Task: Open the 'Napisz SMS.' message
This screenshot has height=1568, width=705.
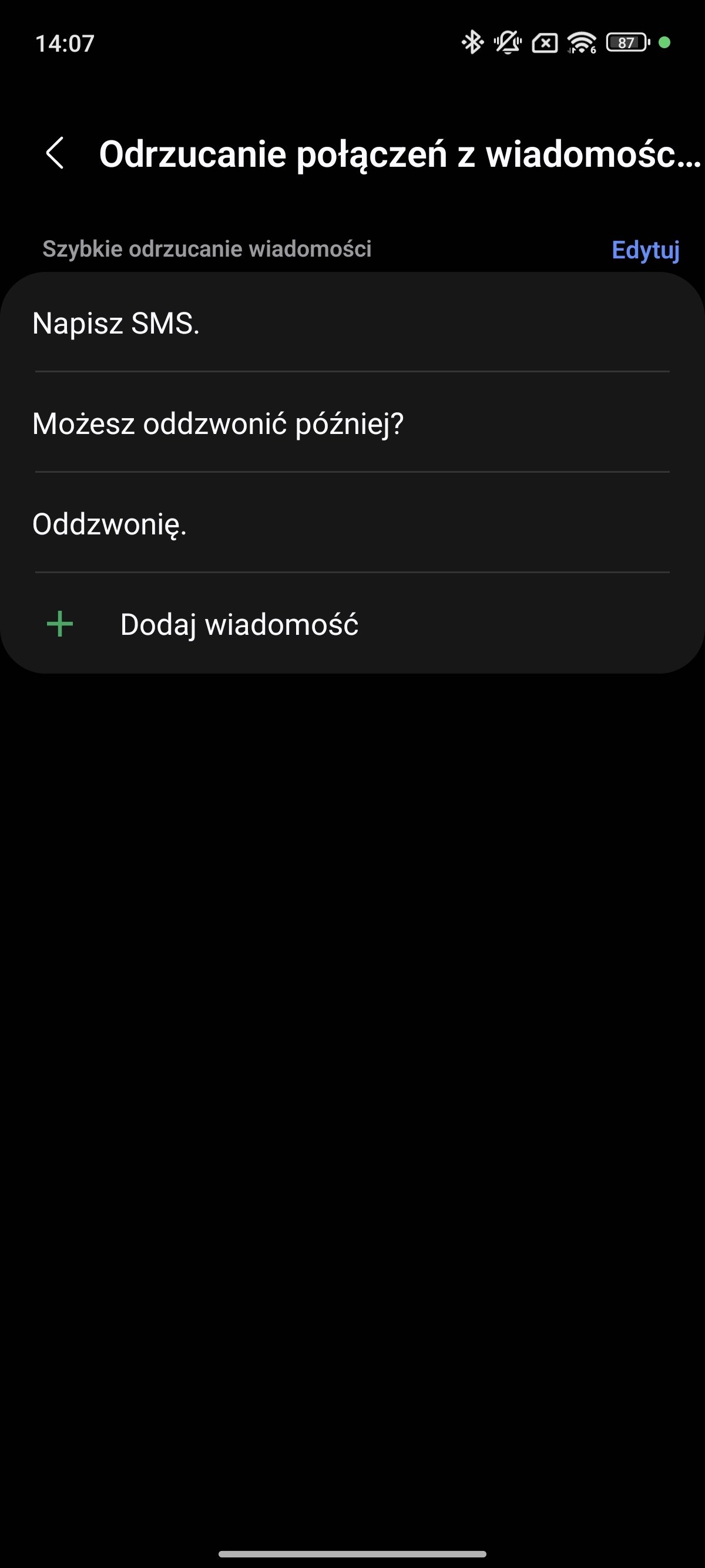Action: pos(352,322)
